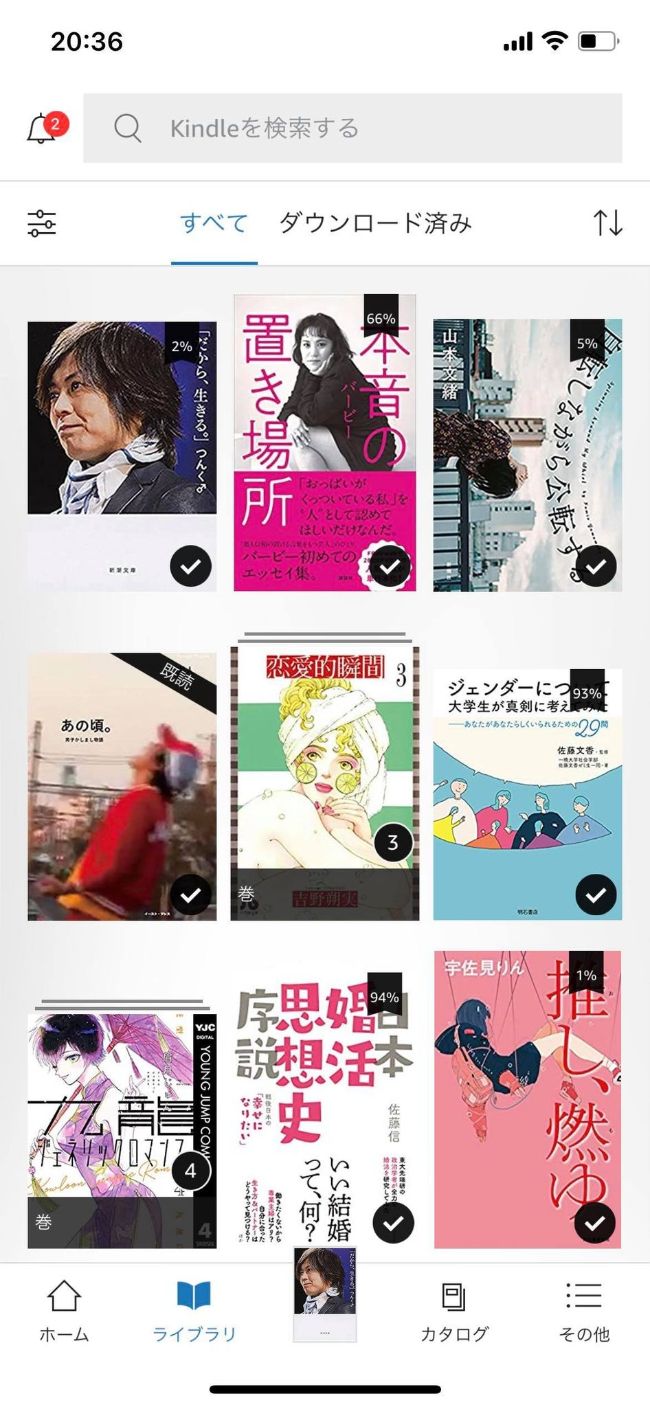Open the その他 menu tab

(x=584, y=1312)
